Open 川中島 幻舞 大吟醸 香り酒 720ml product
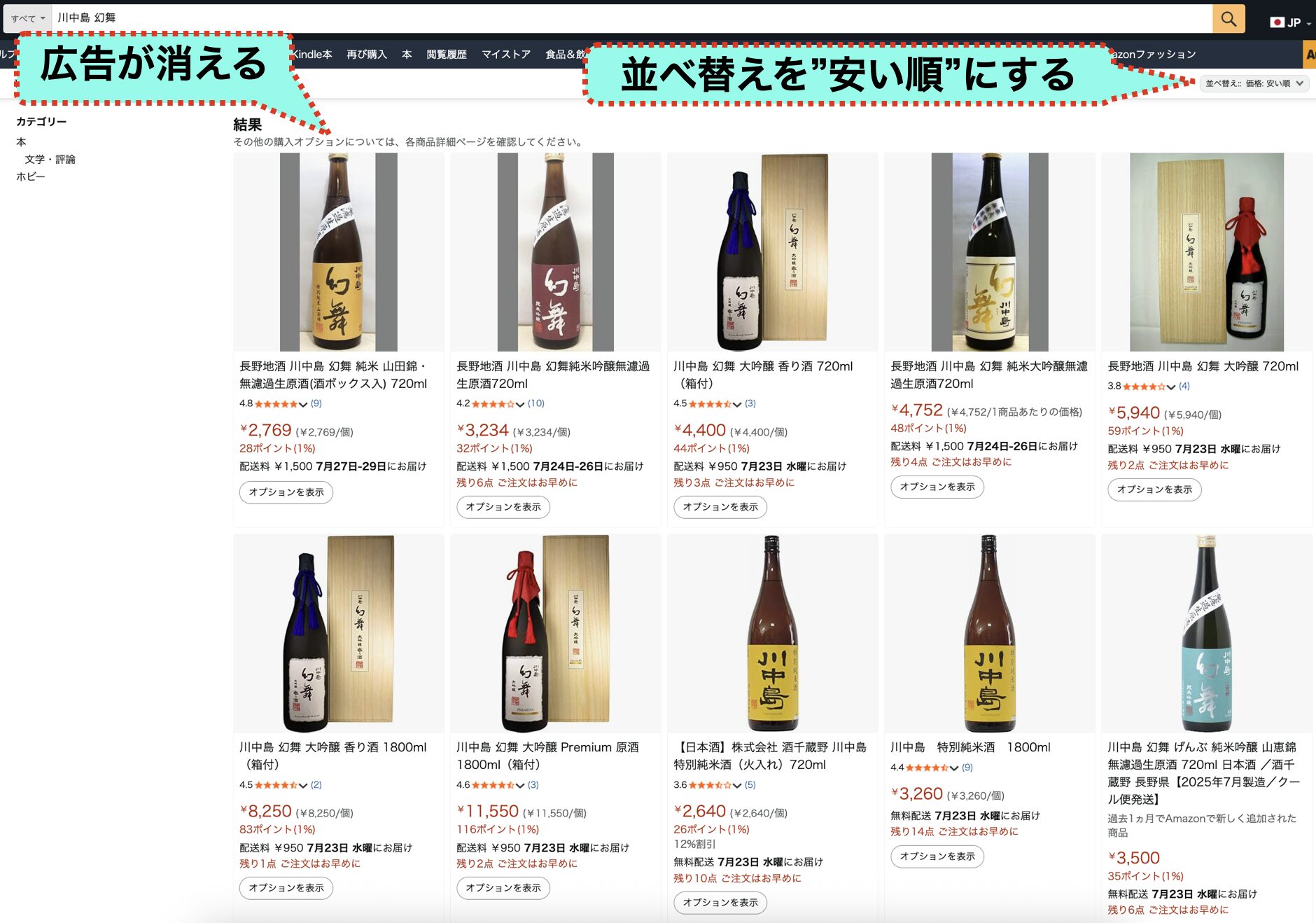 (x=762, y=375)
